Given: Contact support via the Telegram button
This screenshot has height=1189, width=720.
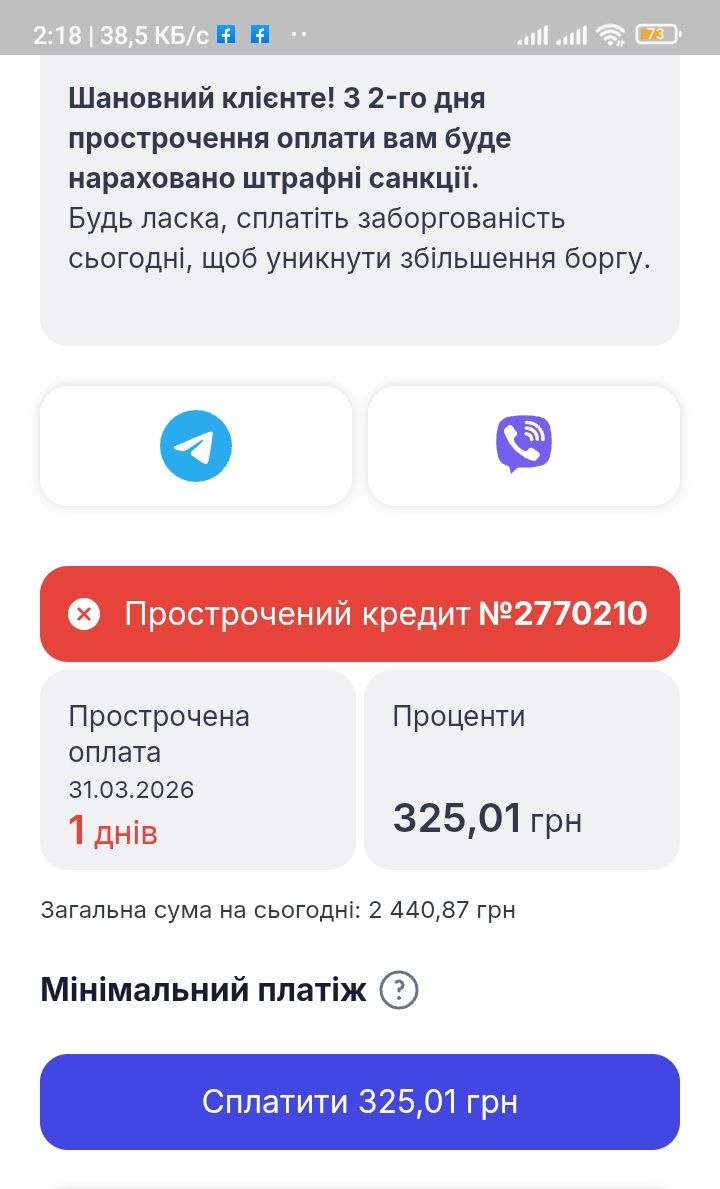Looking at the screenshot, I should click(196, 446).
